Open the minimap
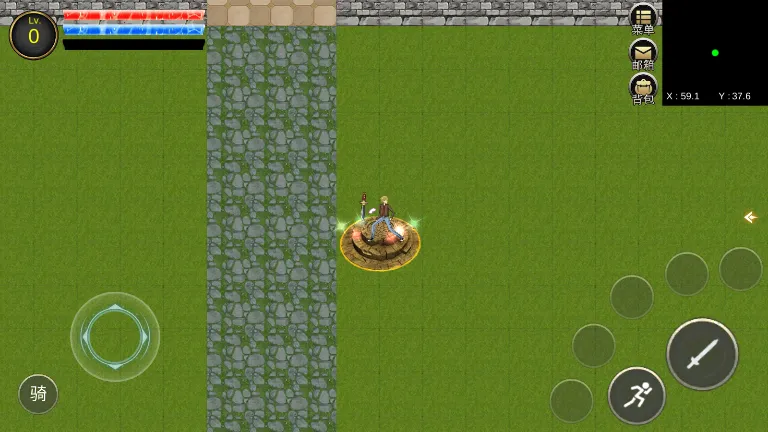Viewport: 768px width, 432px height. pos(714,52)
